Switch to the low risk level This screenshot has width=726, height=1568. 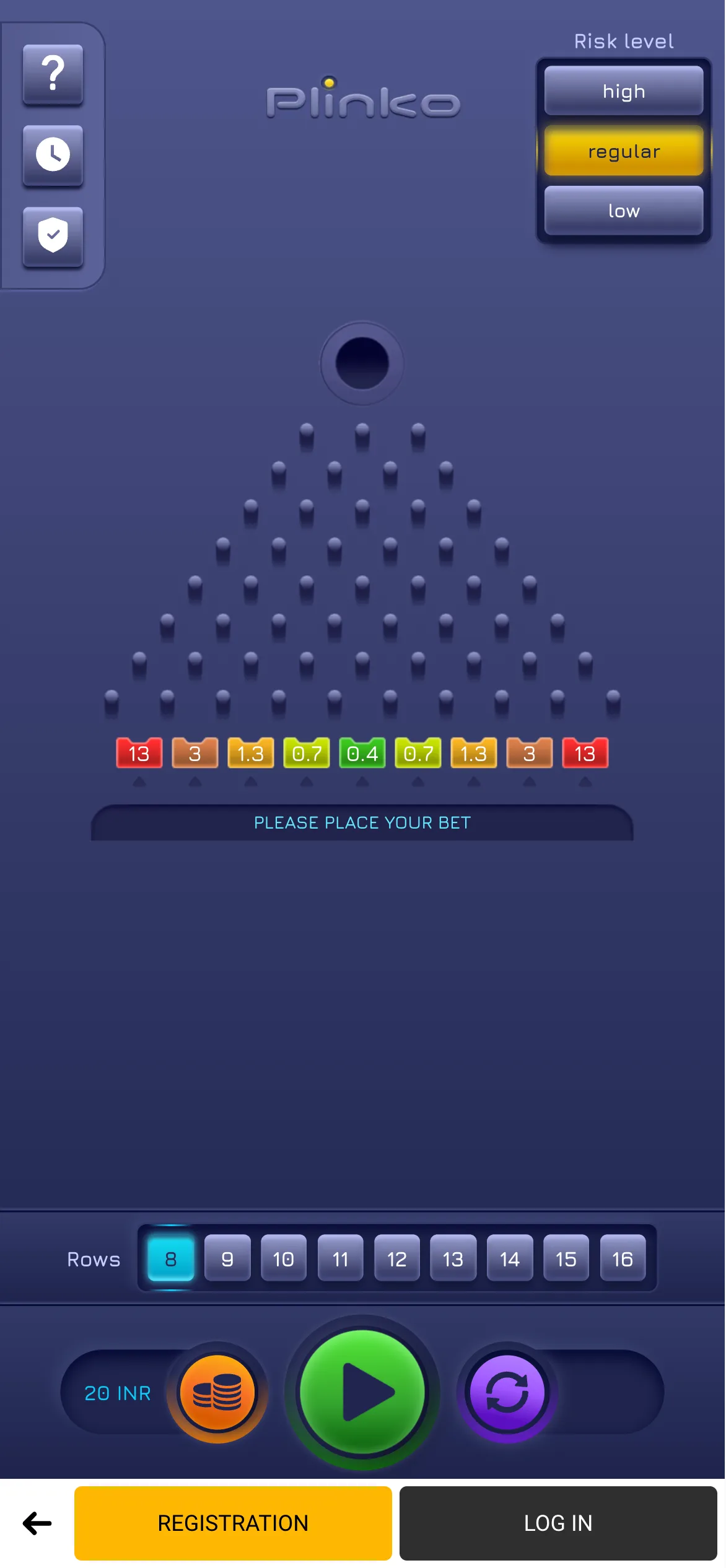[623, 211]
